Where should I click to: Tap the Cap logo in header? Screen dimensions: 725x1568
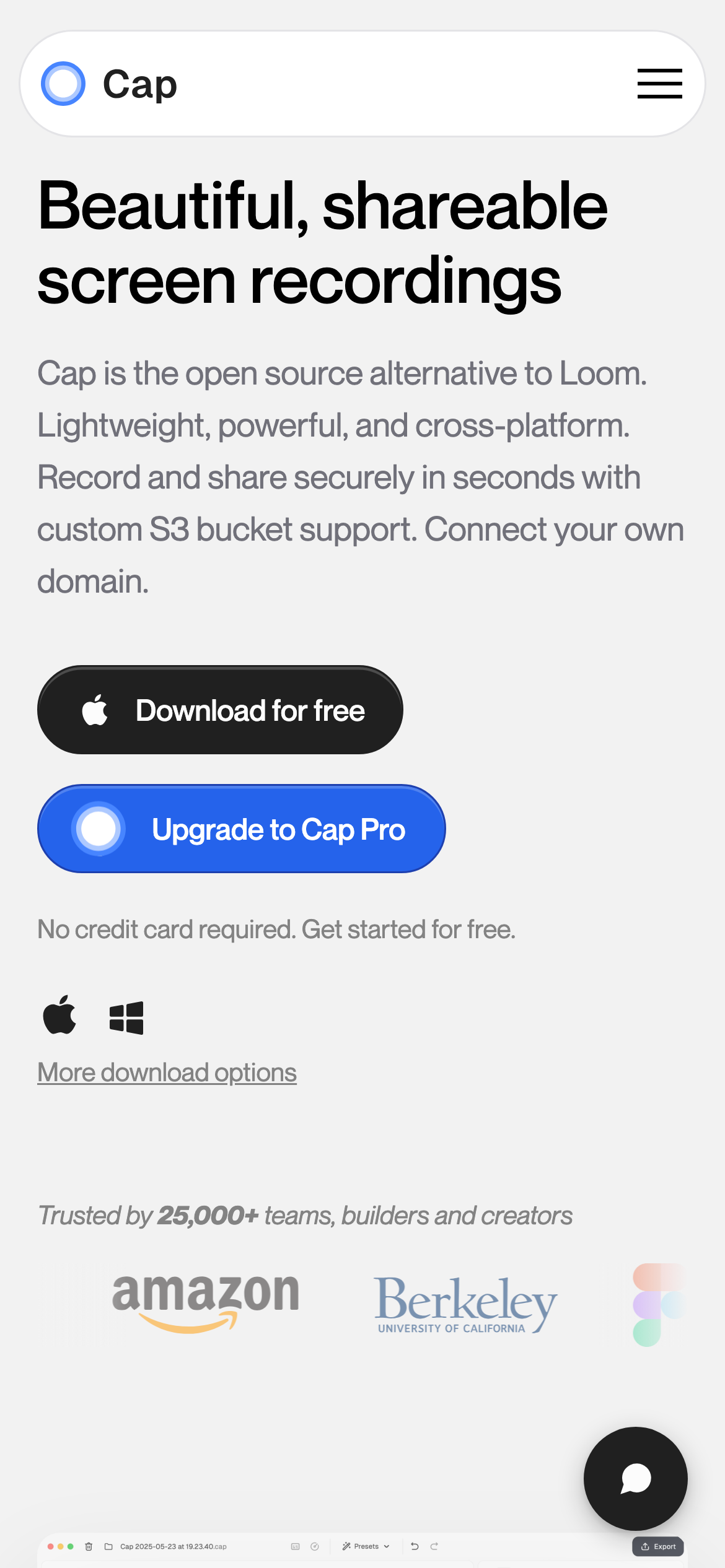pos(110,84)
